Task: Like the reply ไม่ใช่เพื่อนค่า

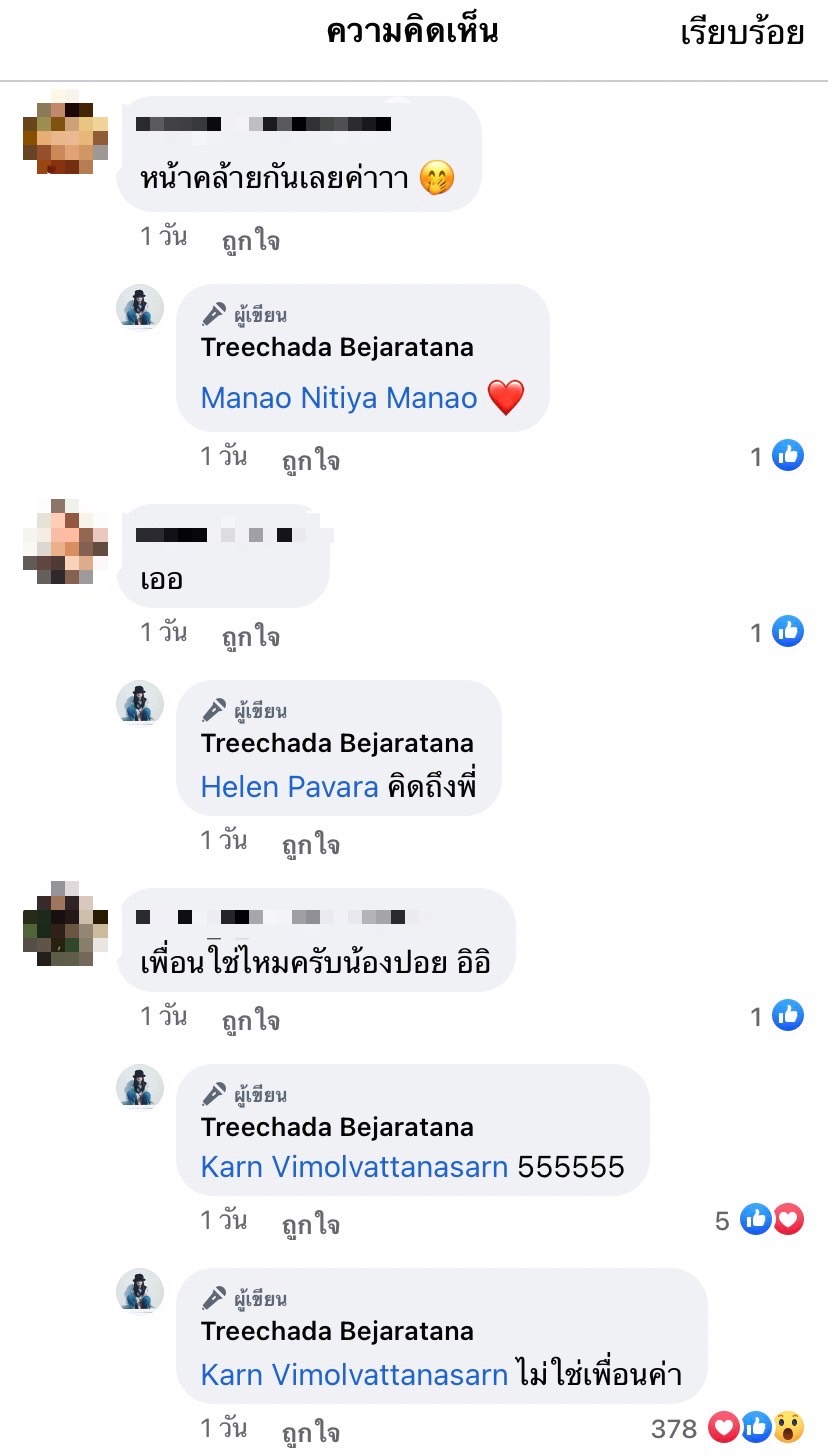Action: coord(310,1431)
